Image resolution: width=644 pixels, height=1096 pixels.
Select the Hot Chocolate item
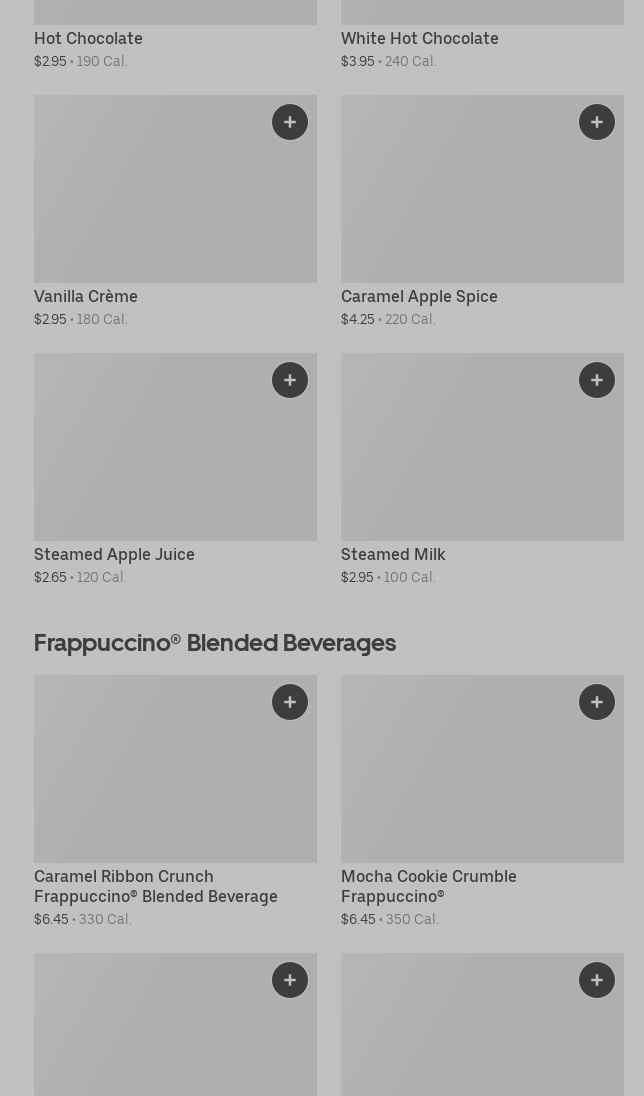click(x=88, y=38)
